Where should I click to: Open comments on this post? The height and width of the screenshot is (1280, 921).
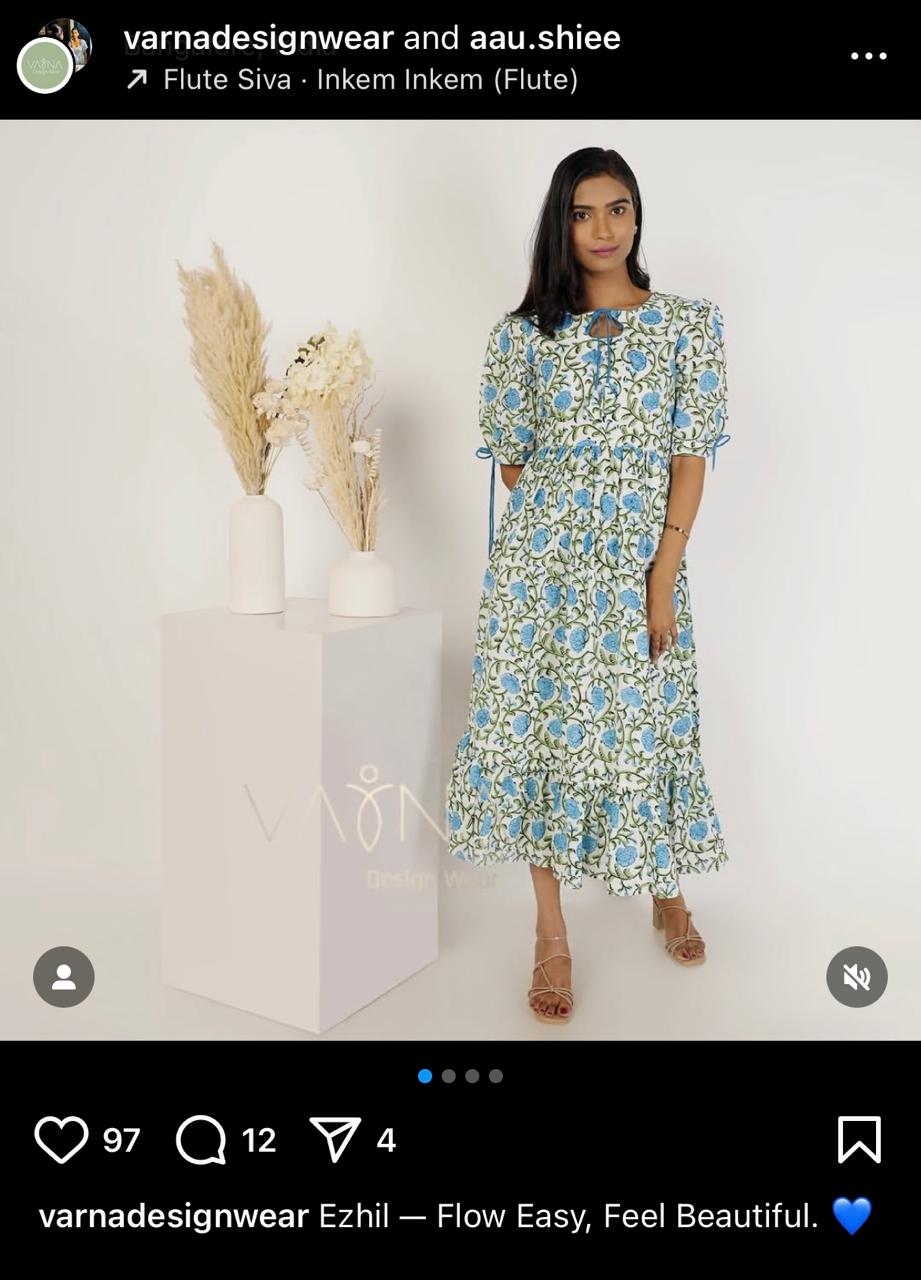point(201,1140)
